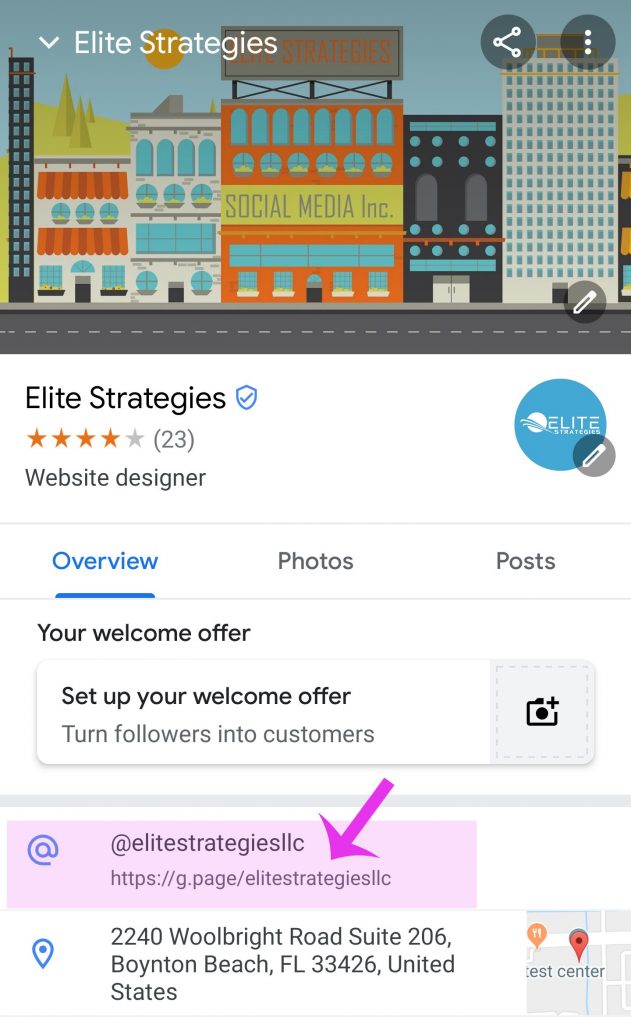The width and height of the screenshot is (631, 1024).
Task: Edit the Elite Strategies logo
Action: [x=594, y=456]
